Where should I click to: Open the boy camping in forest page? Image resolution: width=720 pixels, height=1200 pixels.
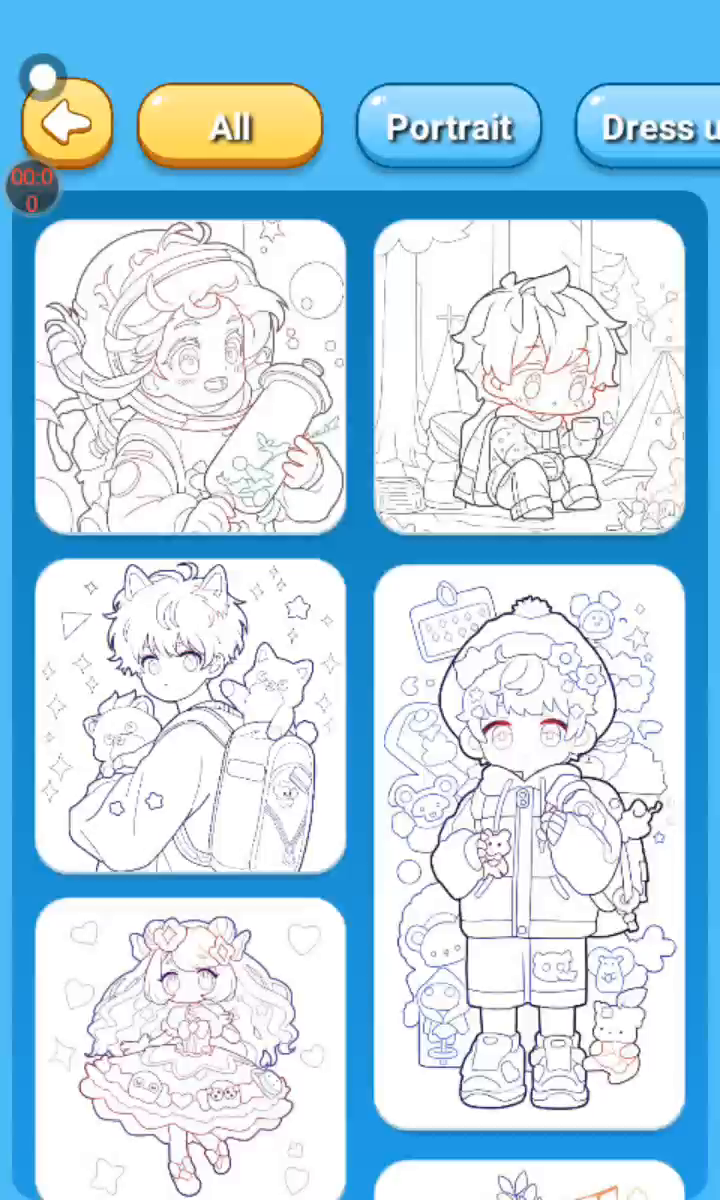(529, 377)
